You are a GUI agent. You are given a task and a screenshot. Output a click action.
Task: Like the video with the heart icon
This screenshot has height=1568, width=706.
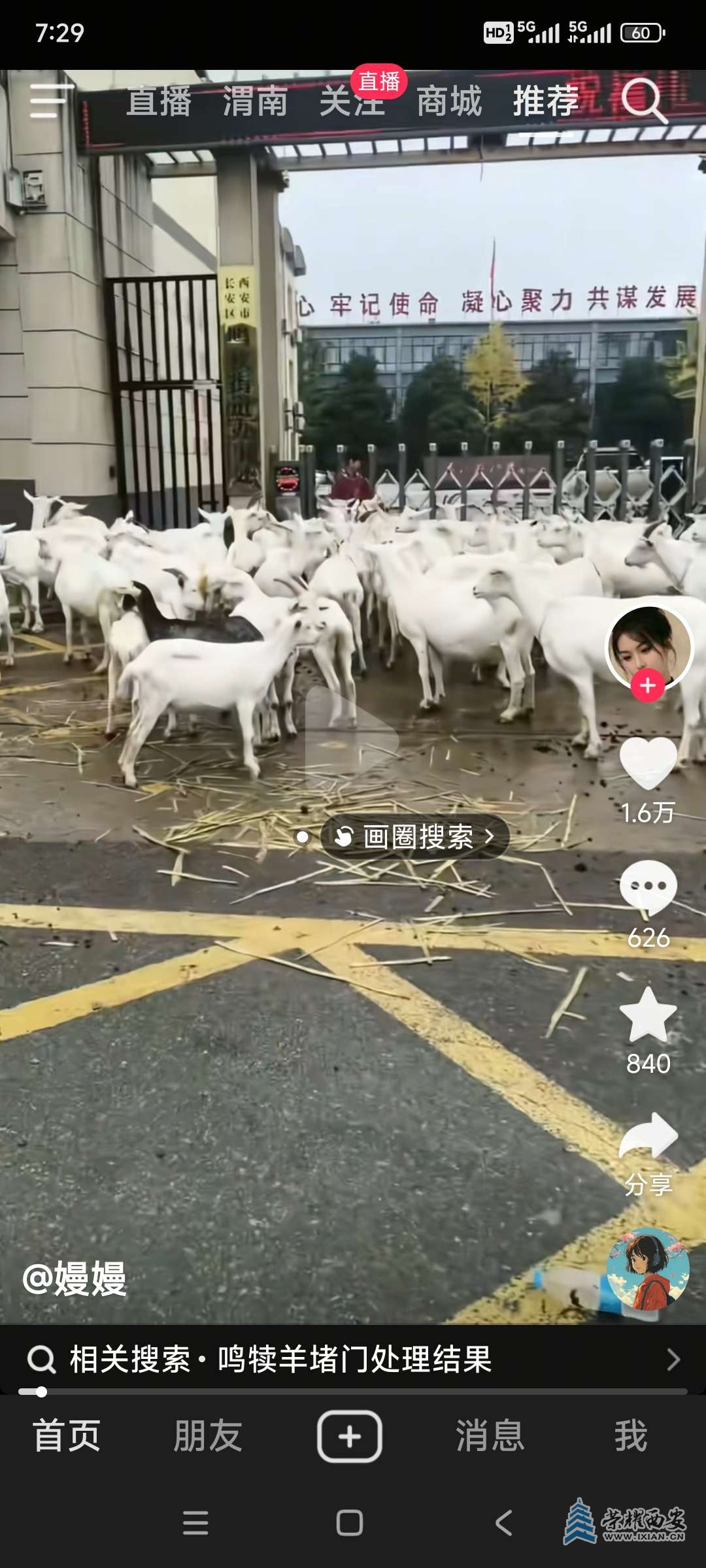[648, 762]
